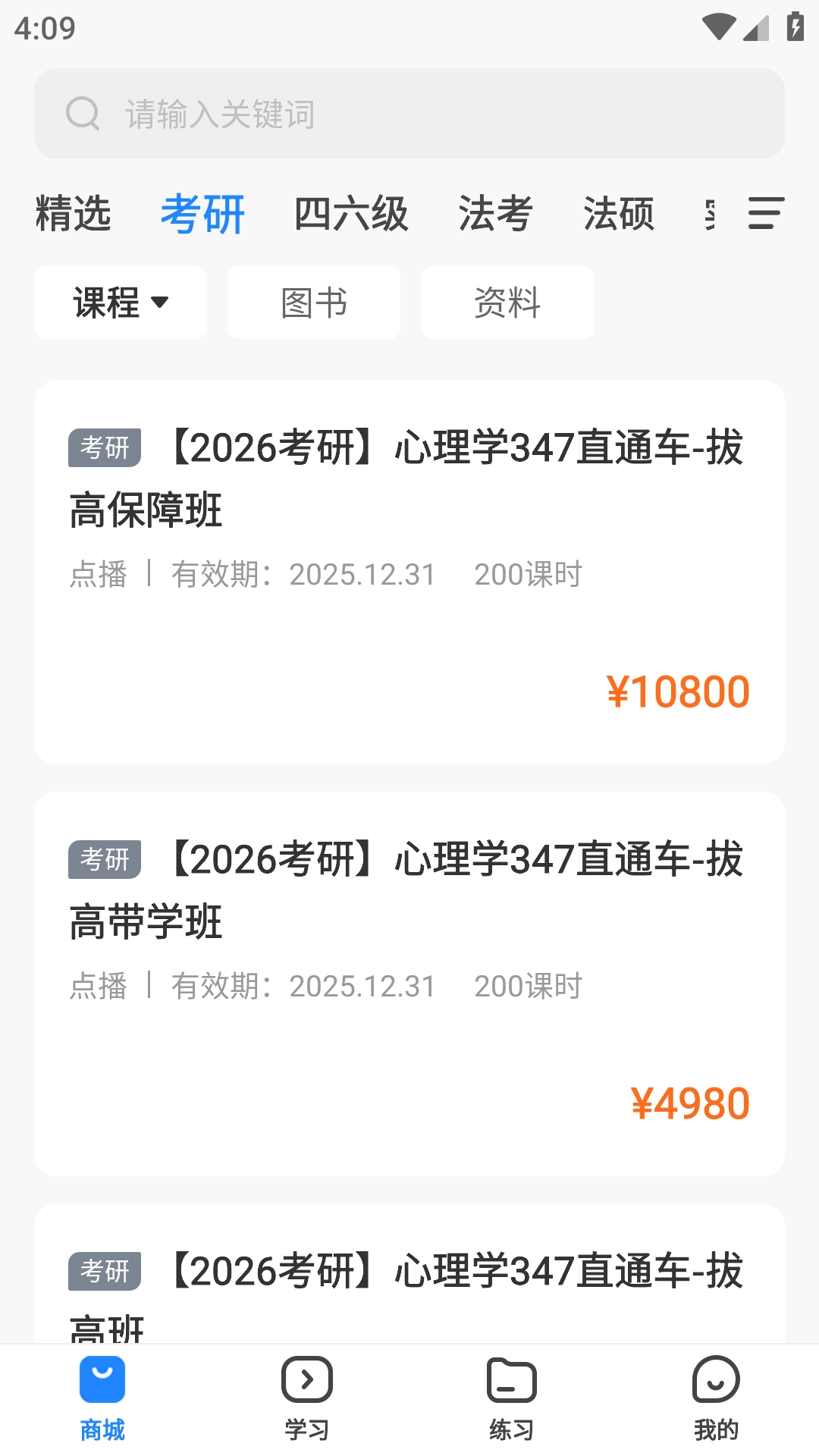Screen dimensions: 819x1456
Task: Open the all-categories list icon
Action: [765, 213]
